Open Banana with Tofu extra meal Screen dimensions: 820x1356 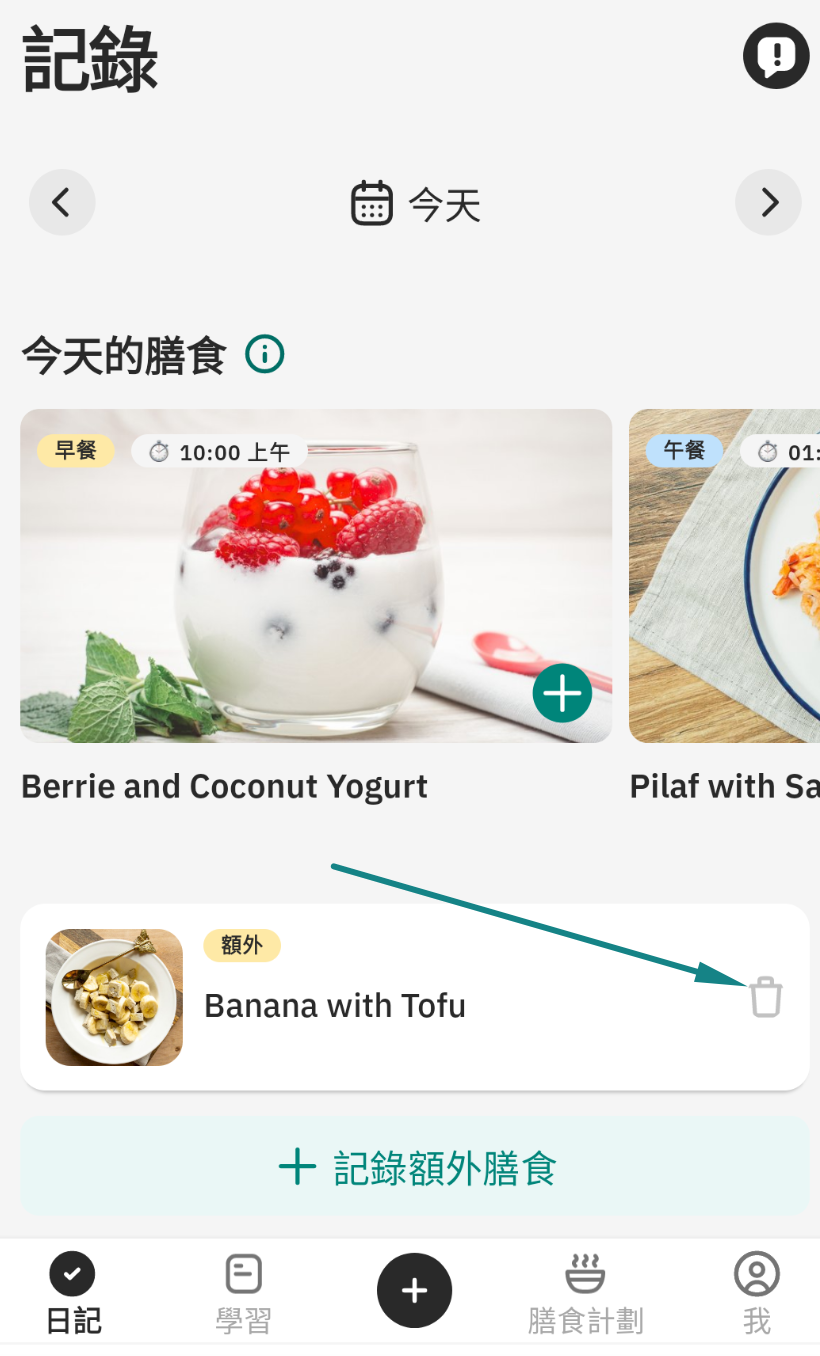point(335,1005)
